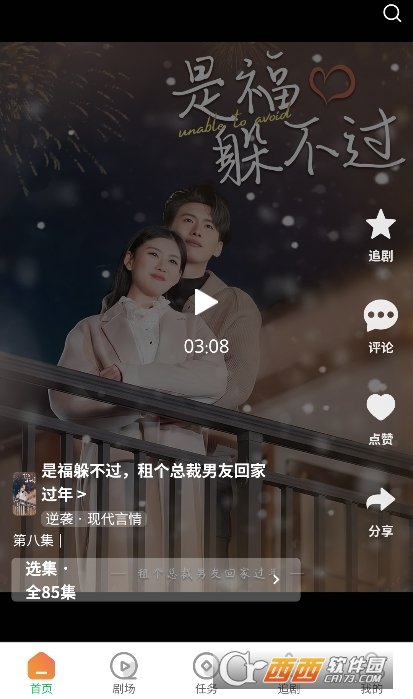Open the drama cover thumbnail

point(25,493)
